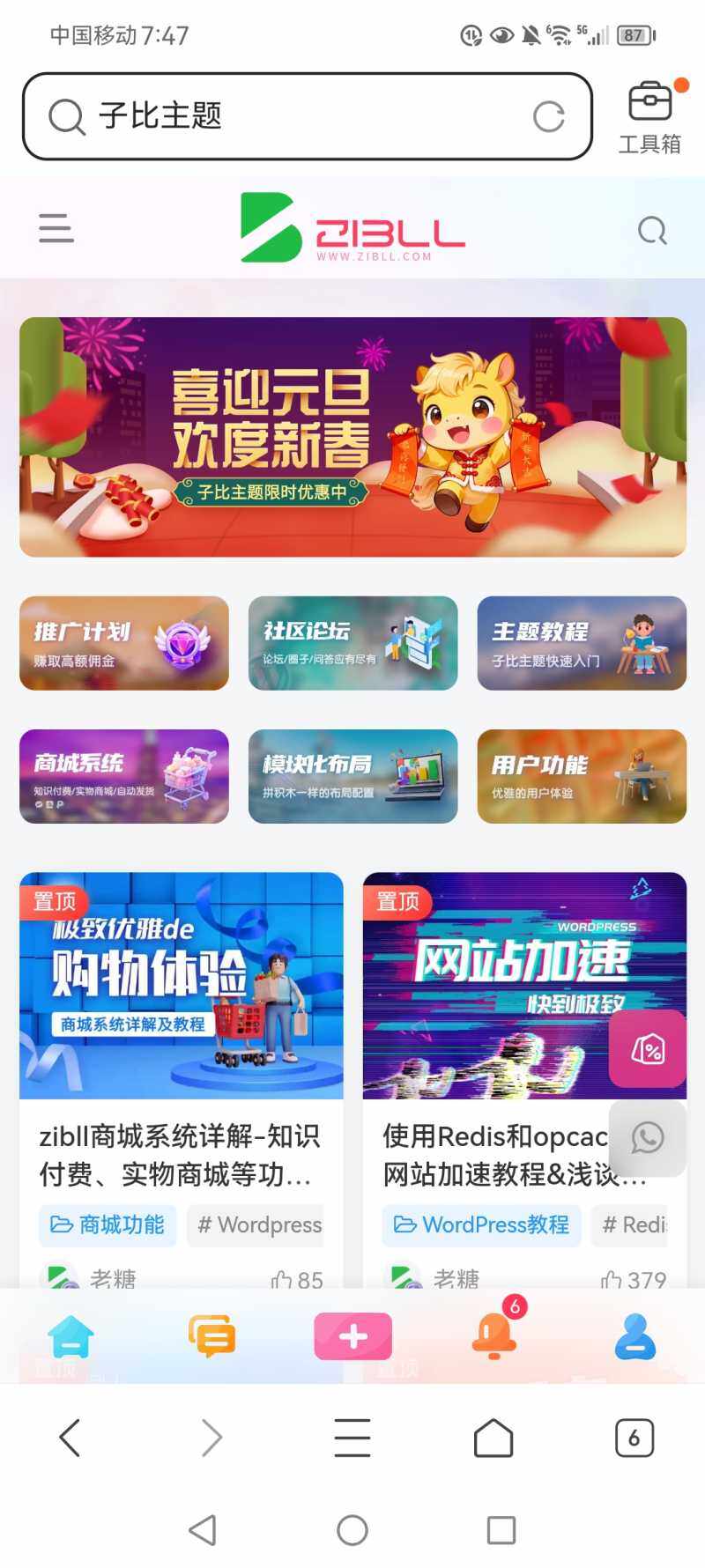Click the floating promotion sale badge icon

(x=648, y=1050)
